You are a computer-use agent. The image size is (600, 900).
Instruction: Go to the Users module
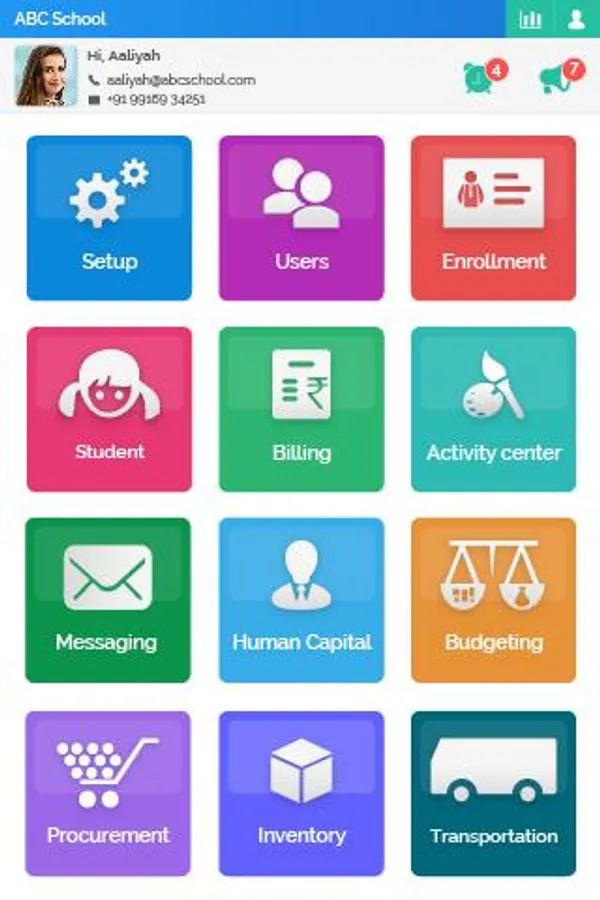click(301, 218)
